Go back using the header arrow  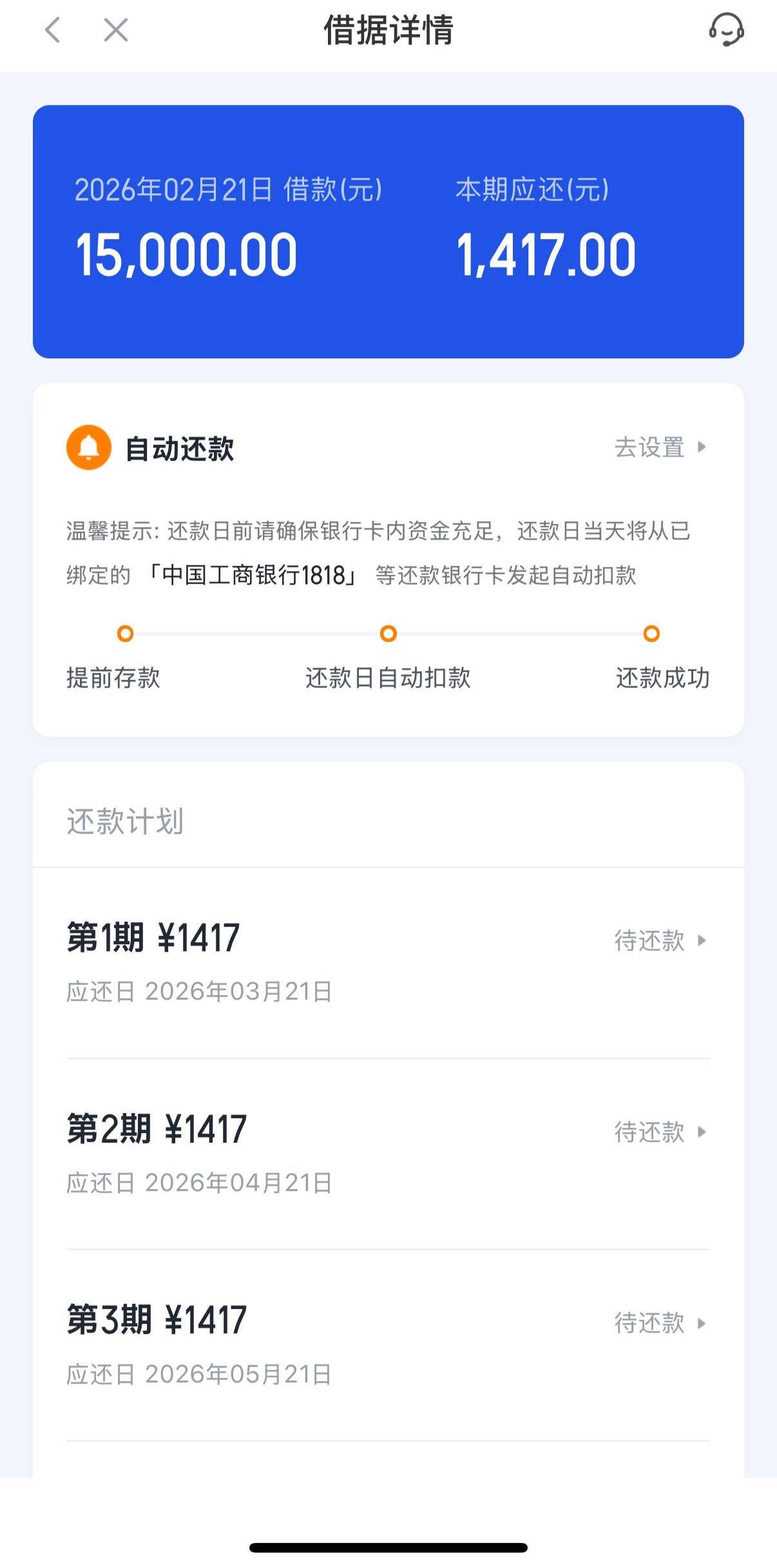[53, 30]
